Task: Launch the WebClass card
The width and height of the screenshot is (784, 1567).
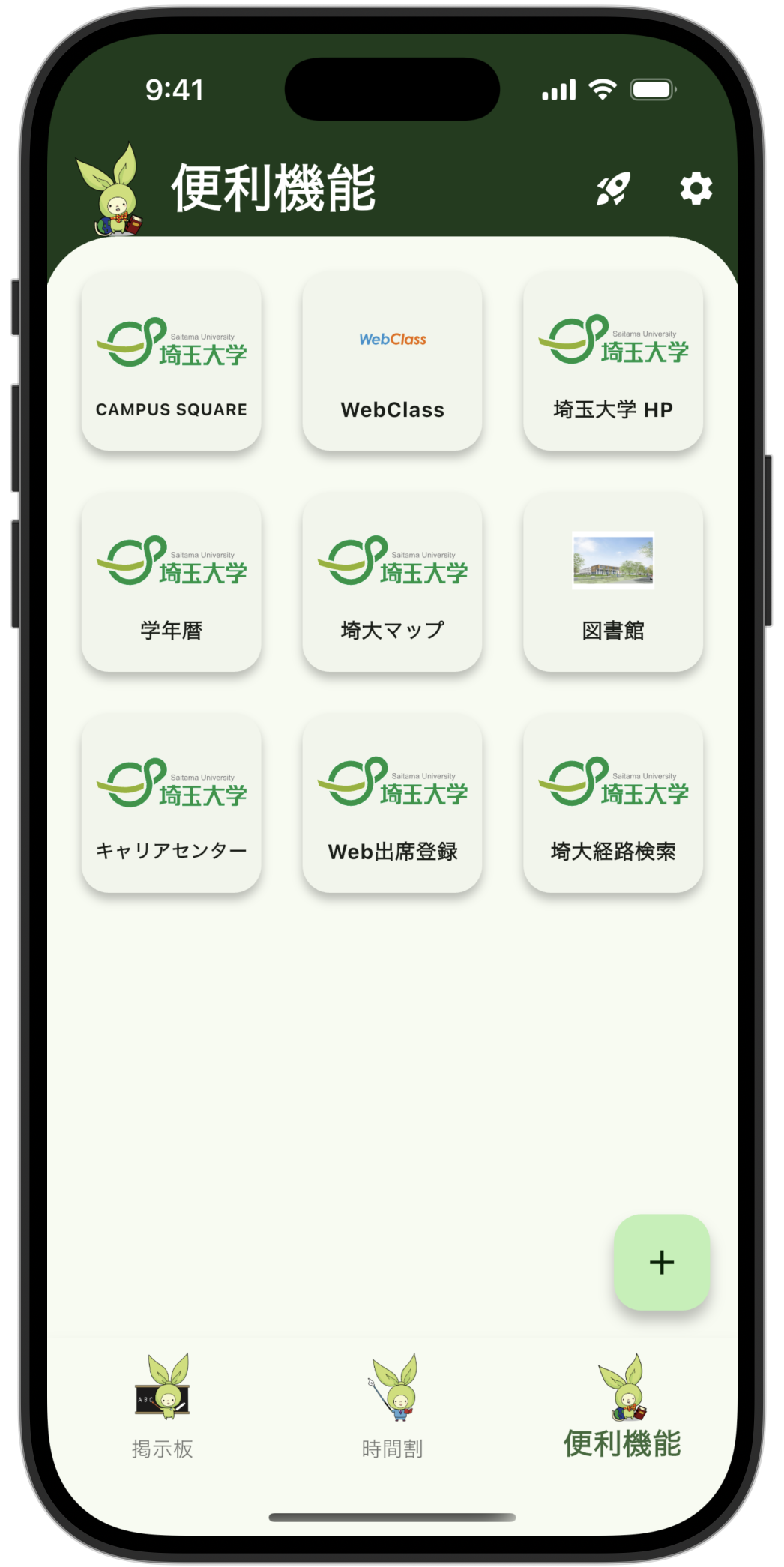Action: point(392,361)
